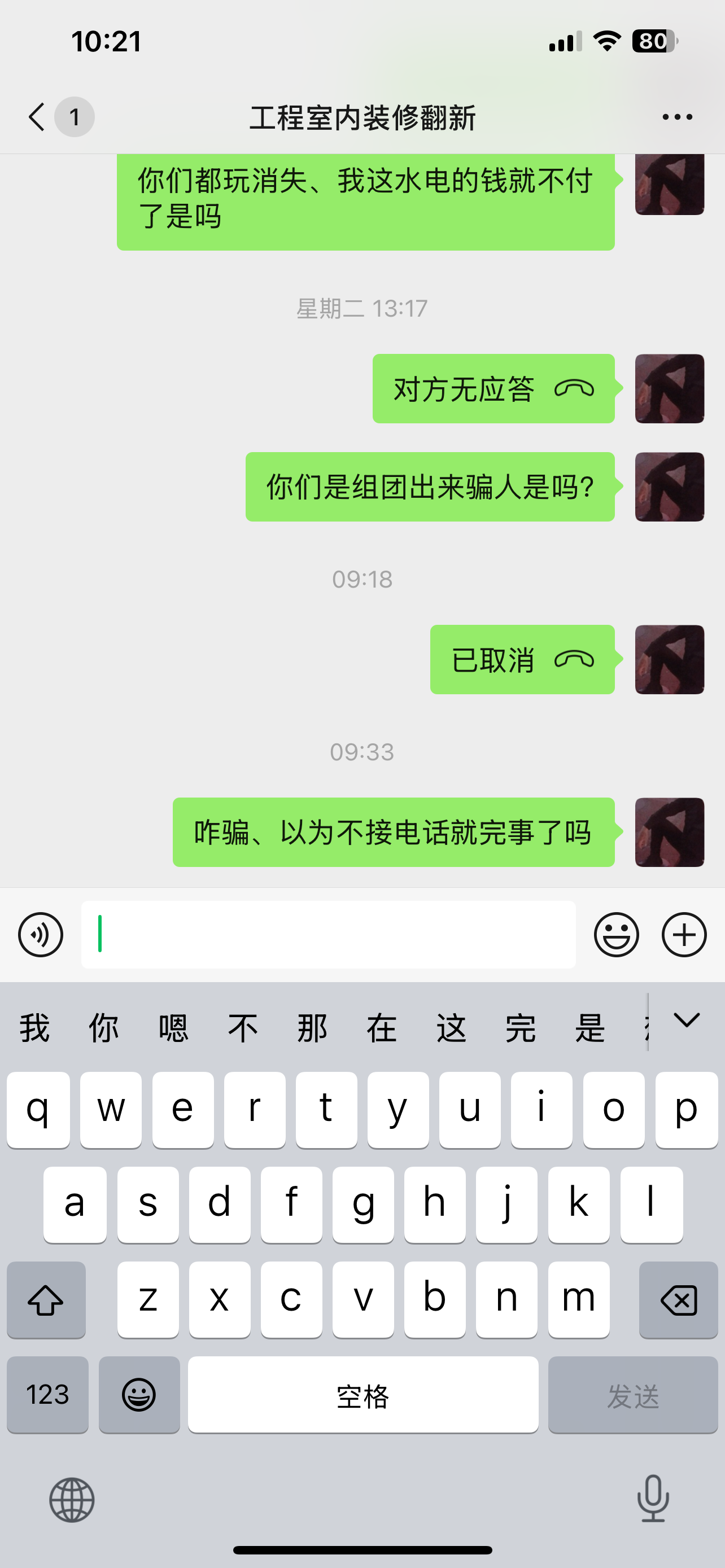Select the candidate word 我
The image size is (725, 1568).
point(34,1028)
